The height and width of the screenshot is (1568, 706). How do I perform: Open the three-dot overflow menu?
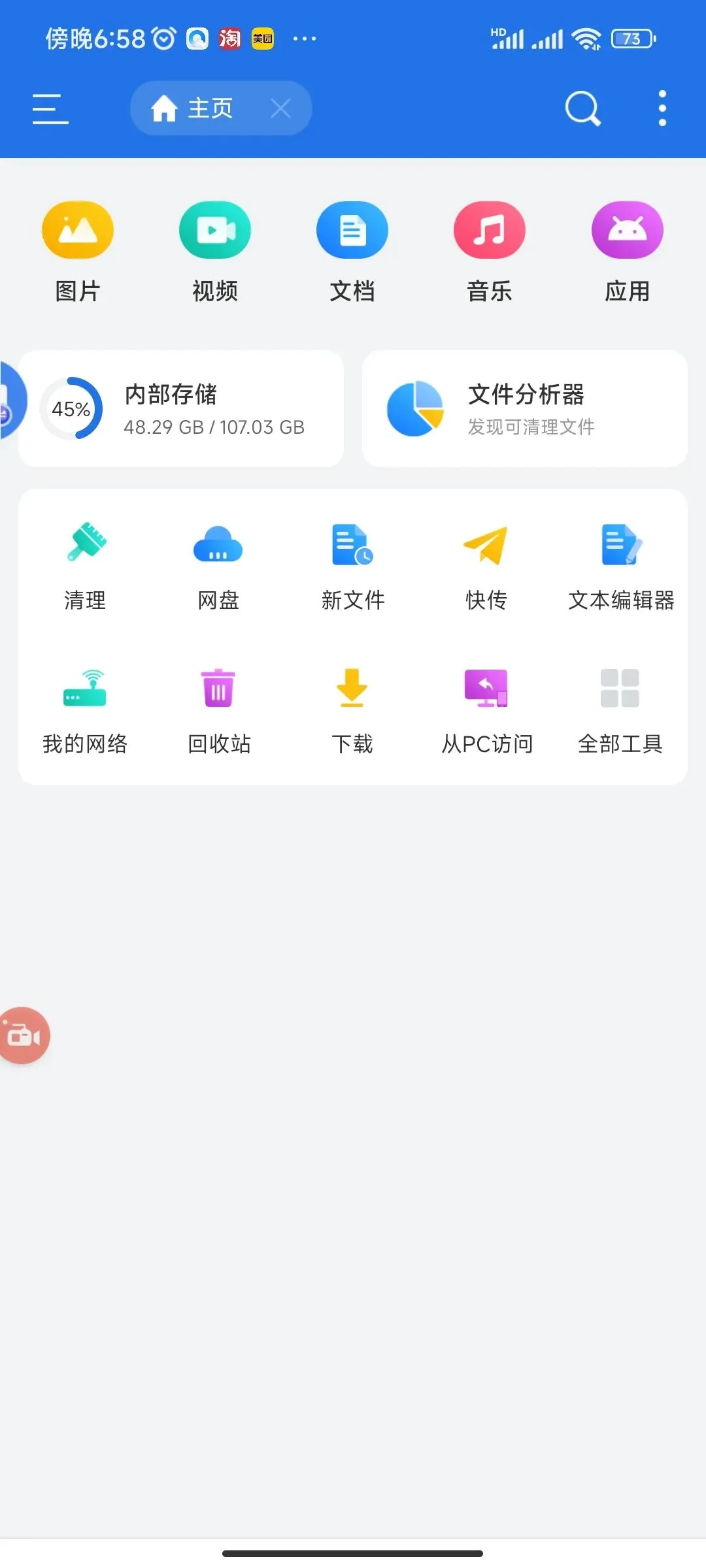[662, 108]
